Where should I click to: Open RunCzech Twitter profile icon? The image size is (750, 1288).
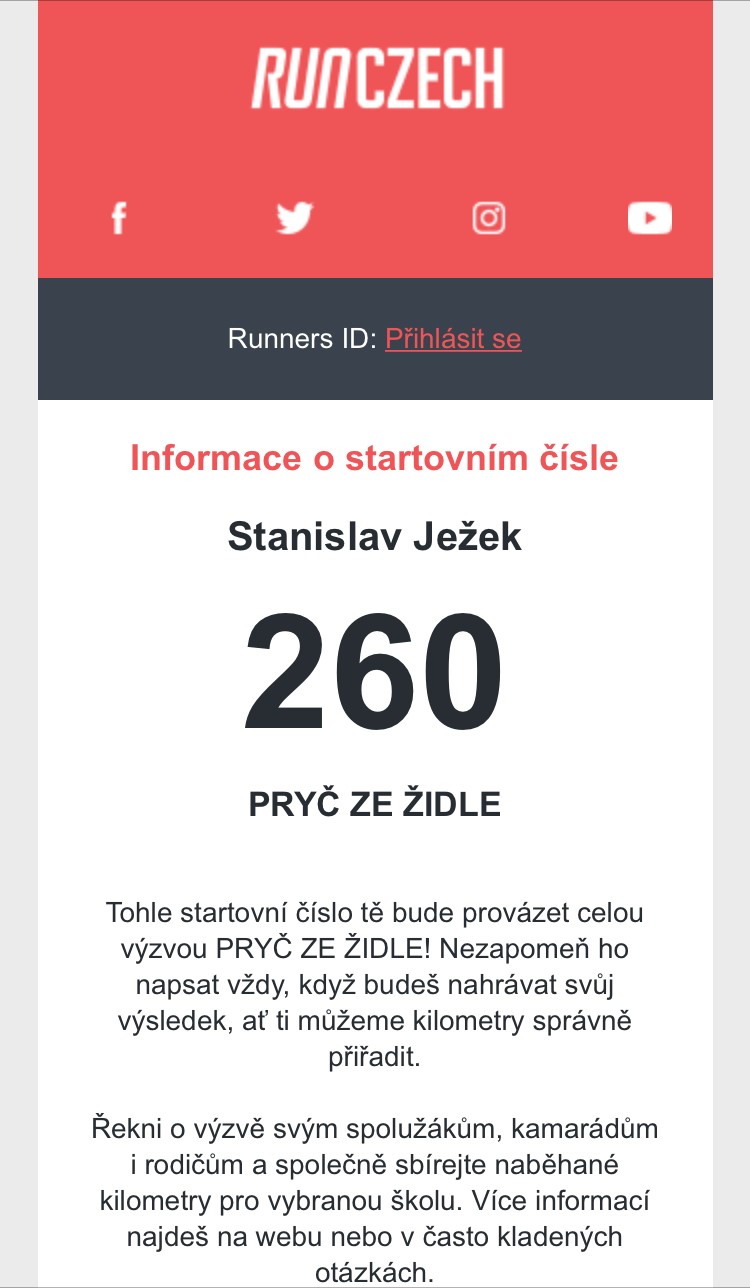[294, 217]
